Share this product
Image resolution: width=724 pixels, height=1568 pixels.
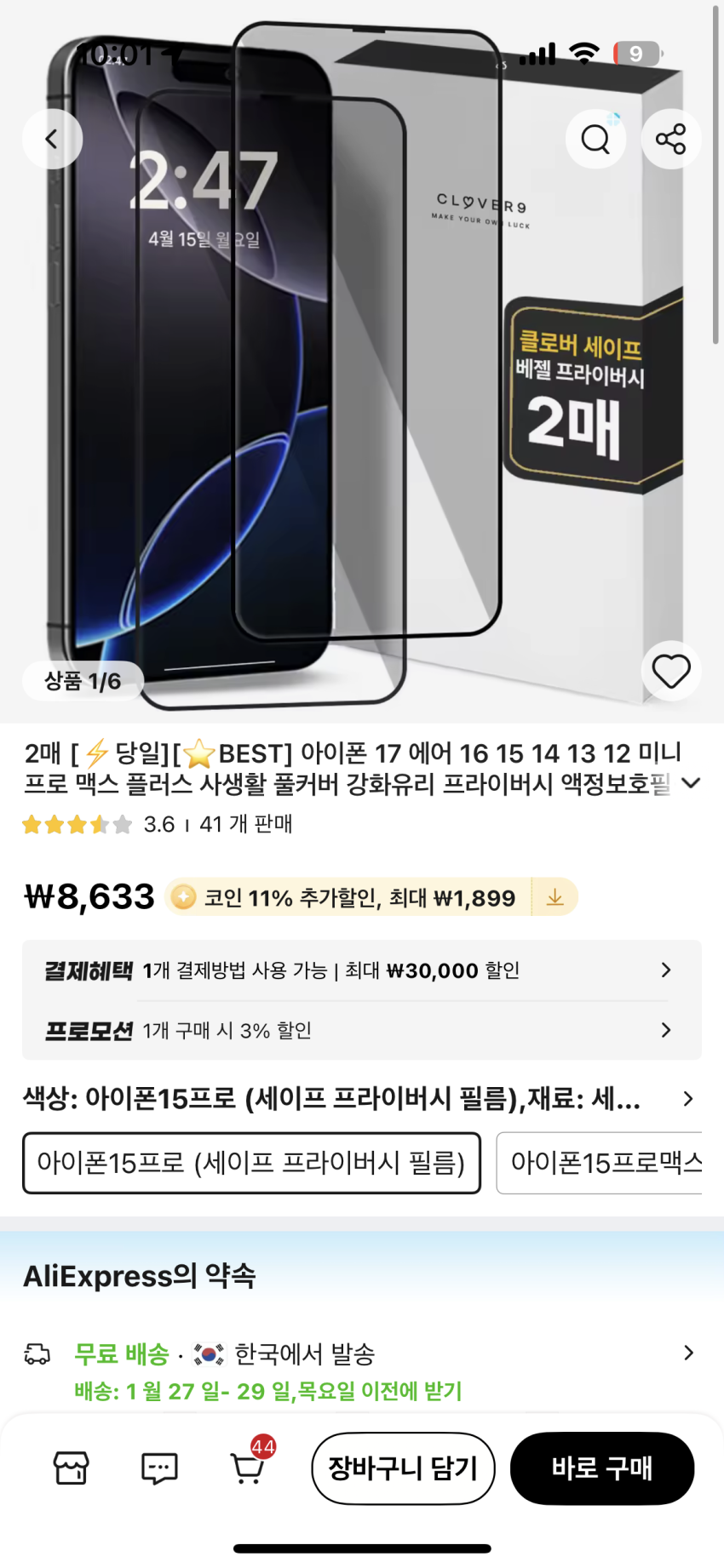click(670, 139)
